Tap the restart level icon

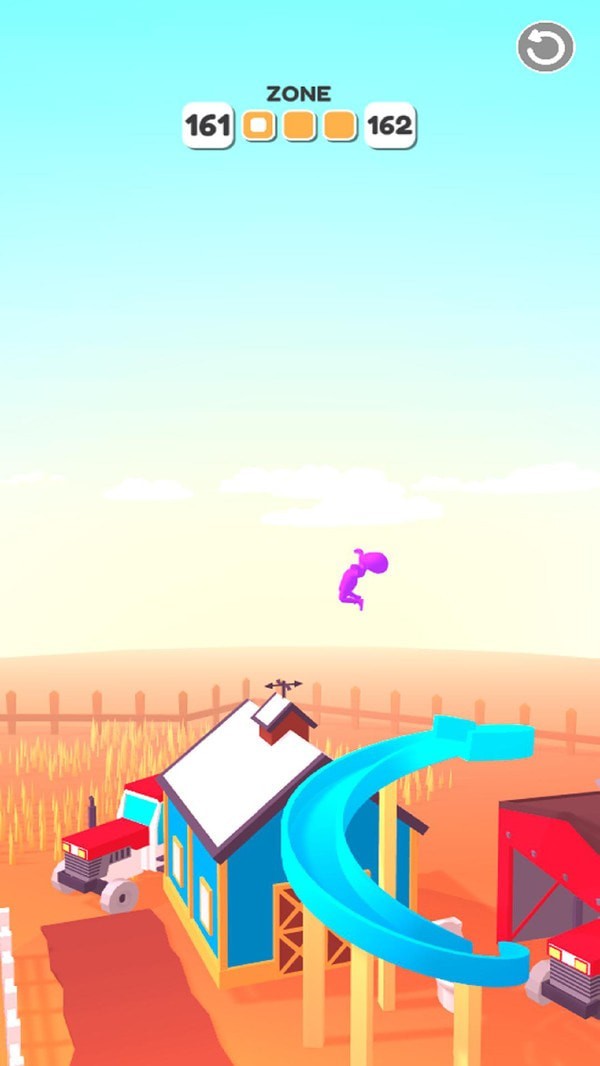pos(546,47)
